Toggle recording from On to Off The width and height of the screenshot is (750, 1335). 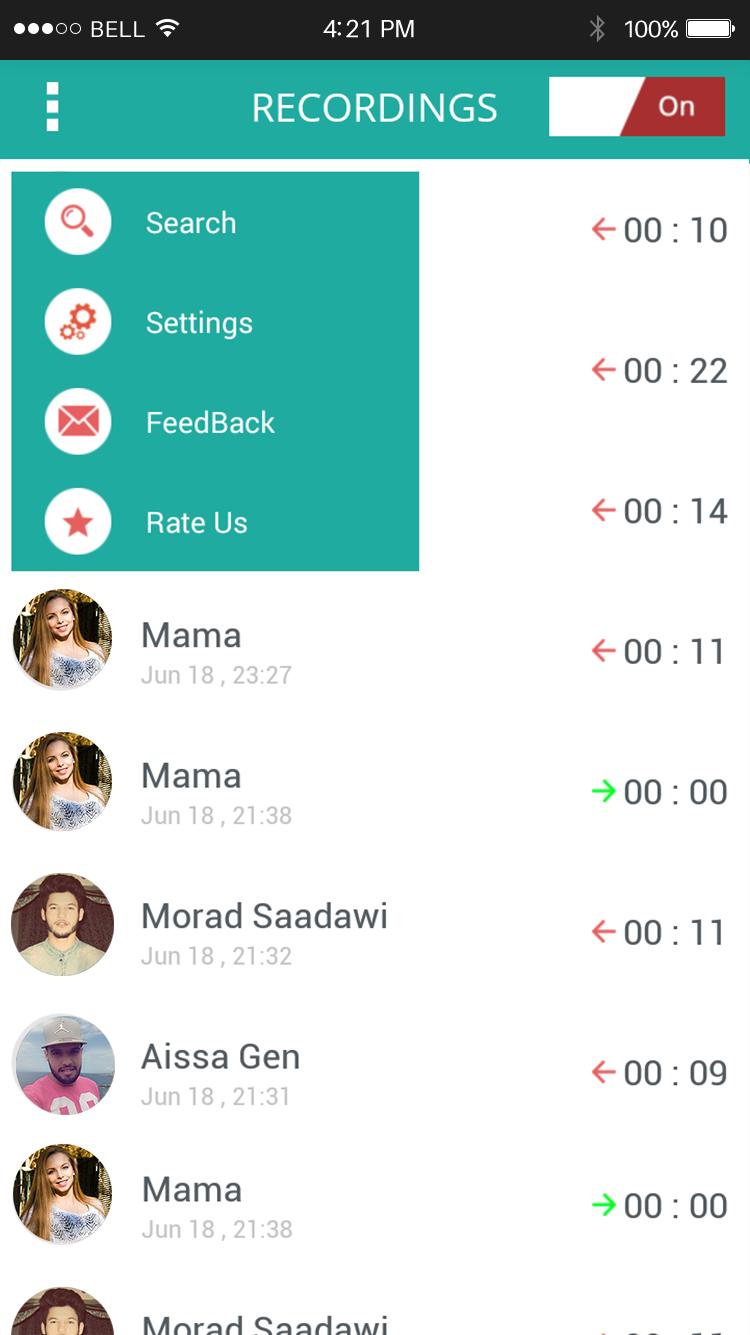pos(637,105)
